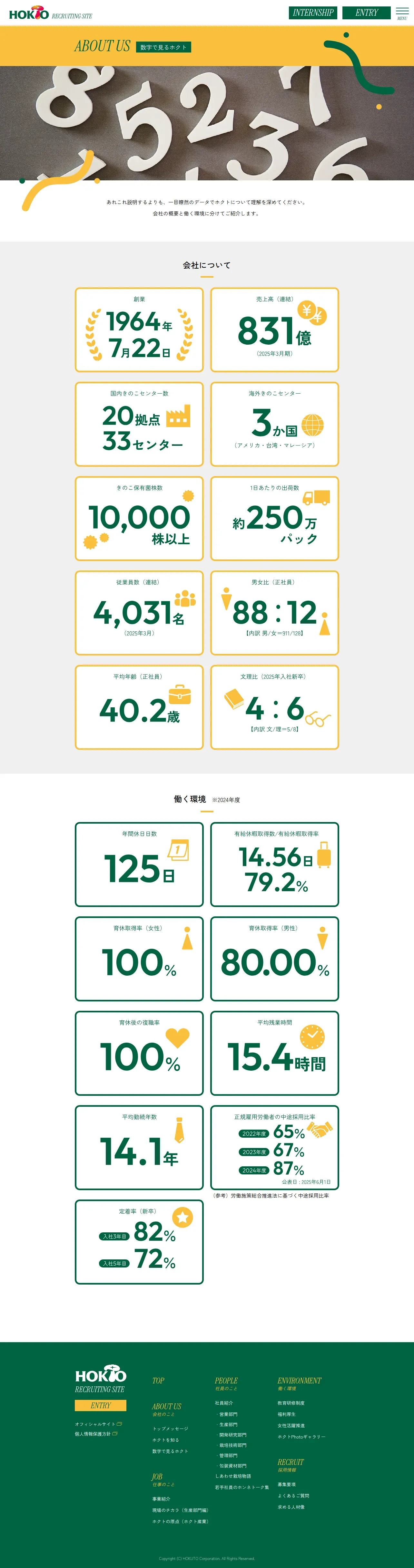Tap the green ENTRY button in the header
This screenshot has width=414, height=1568.
[x=367, y=13]
